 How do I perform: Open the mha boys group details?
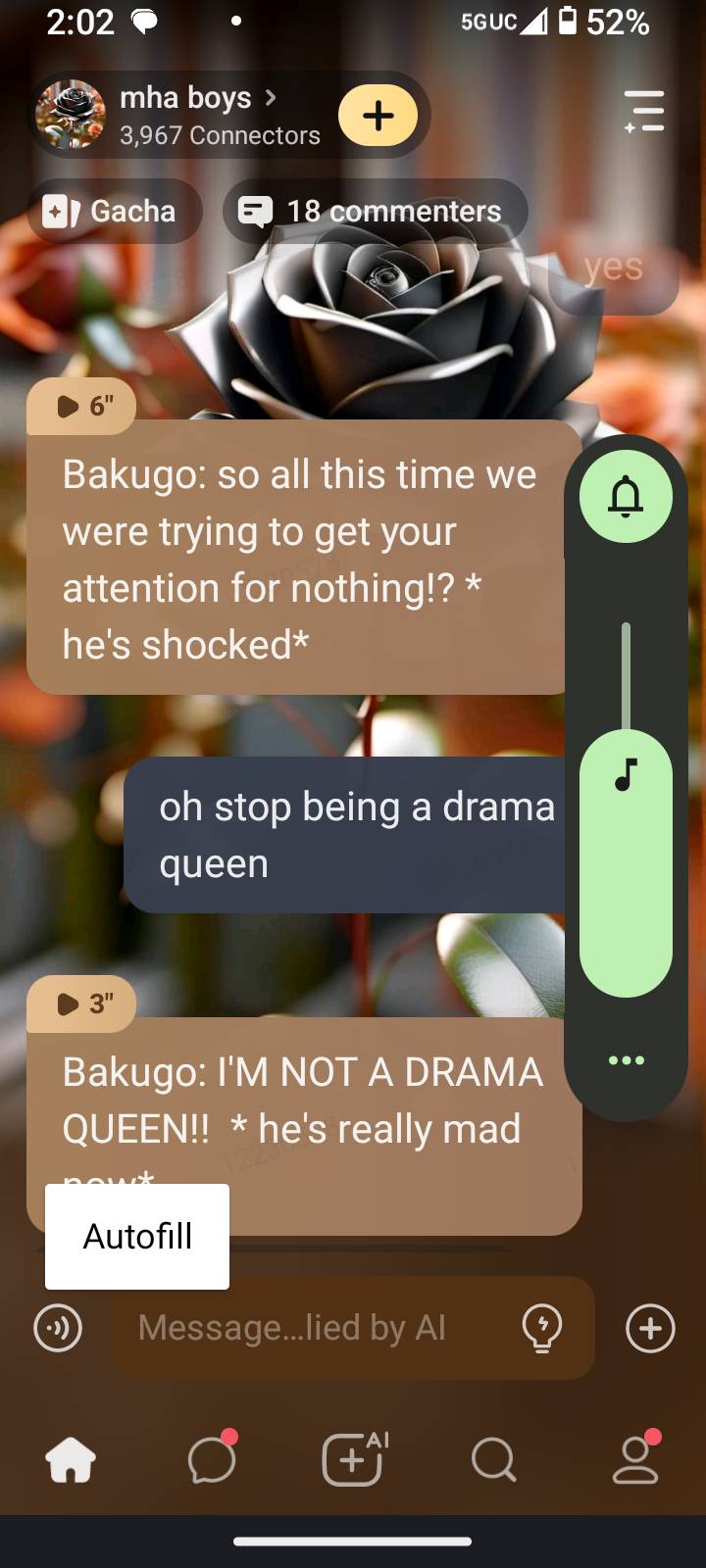pos(196,115)
